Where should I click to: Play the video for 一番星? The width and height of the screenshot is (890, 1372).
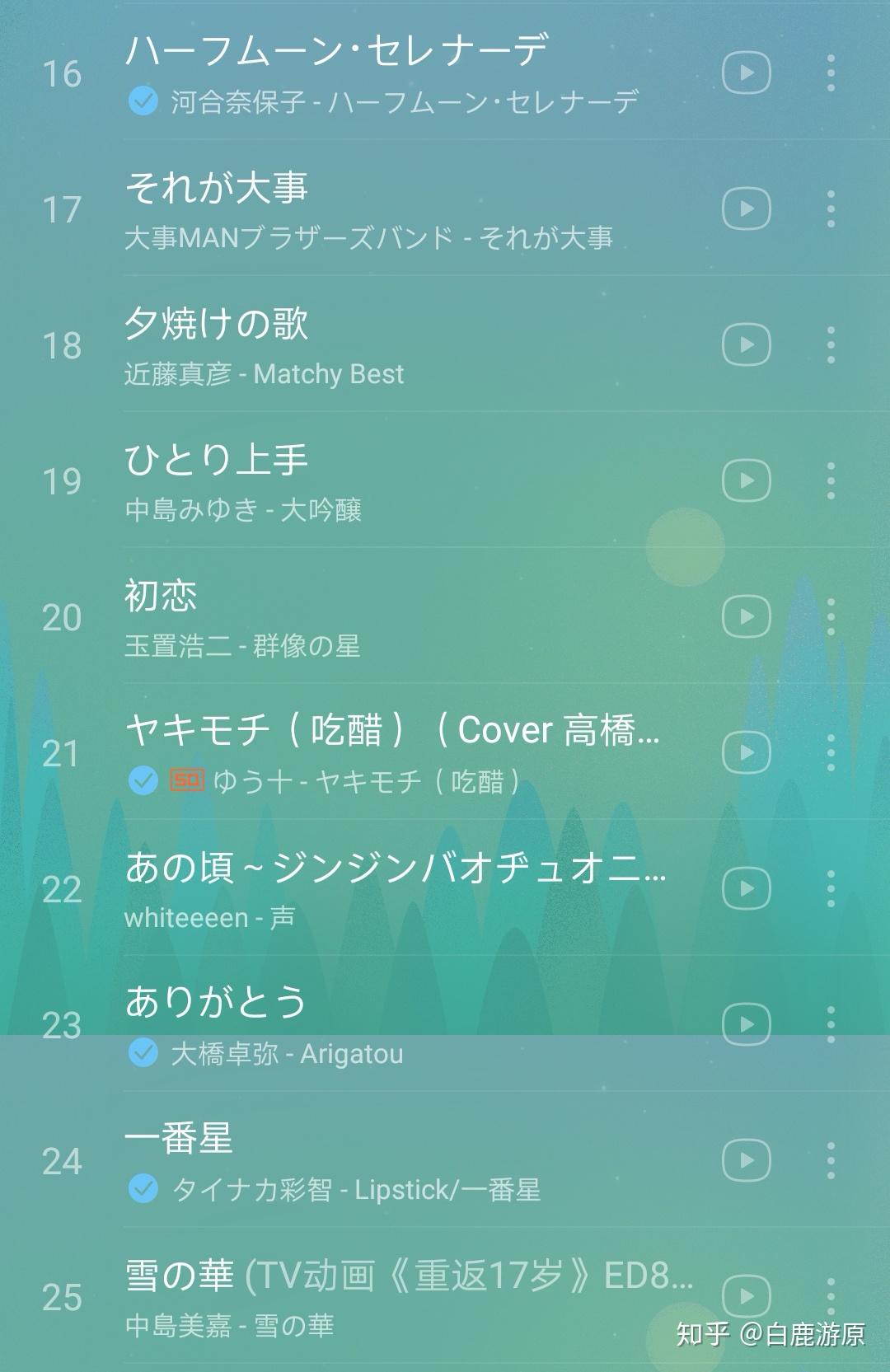pyautogui.click(x=746, y=1161)
